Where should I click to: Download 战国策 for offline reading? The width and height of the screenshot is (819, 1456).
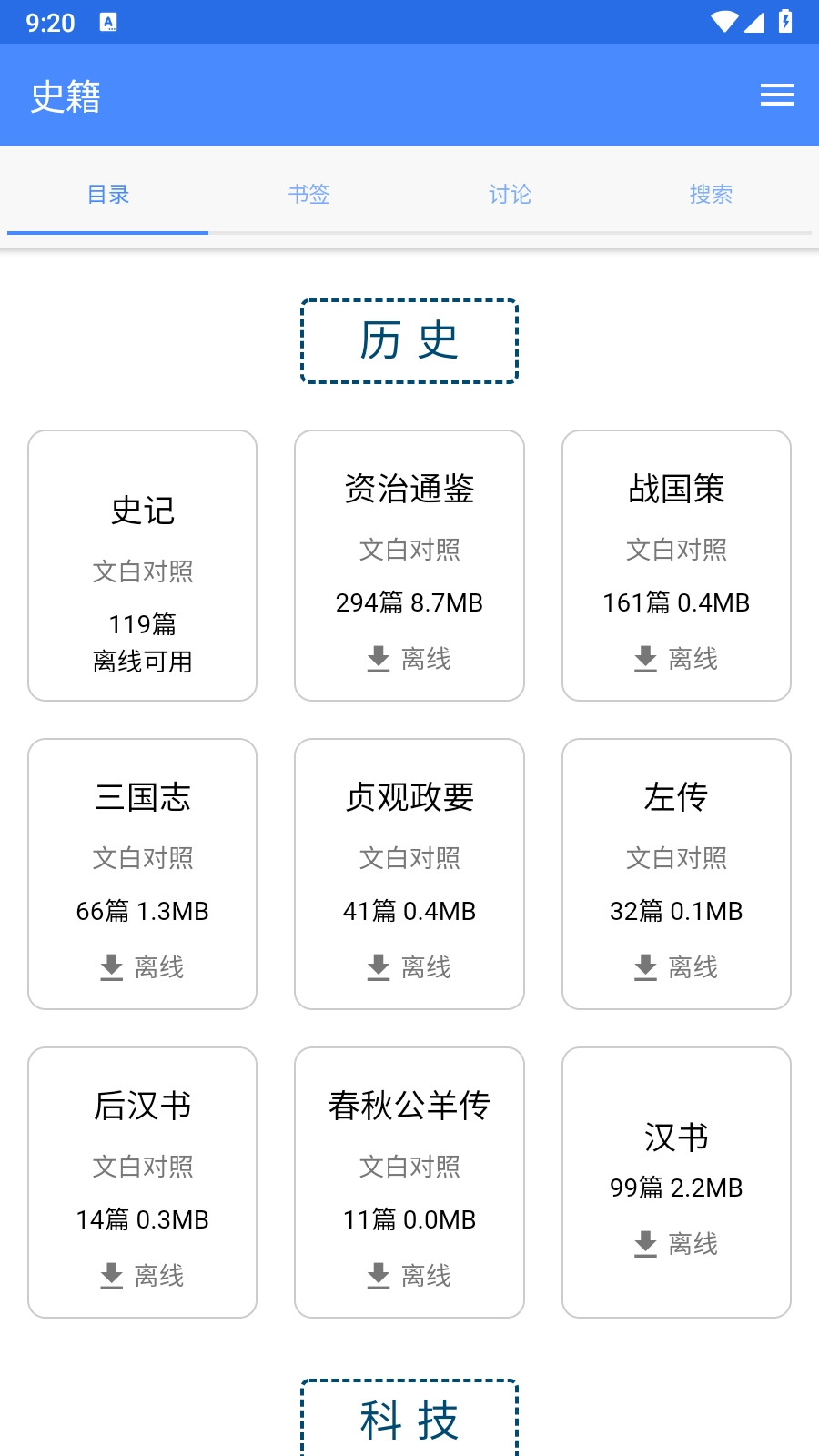point(676,658)
